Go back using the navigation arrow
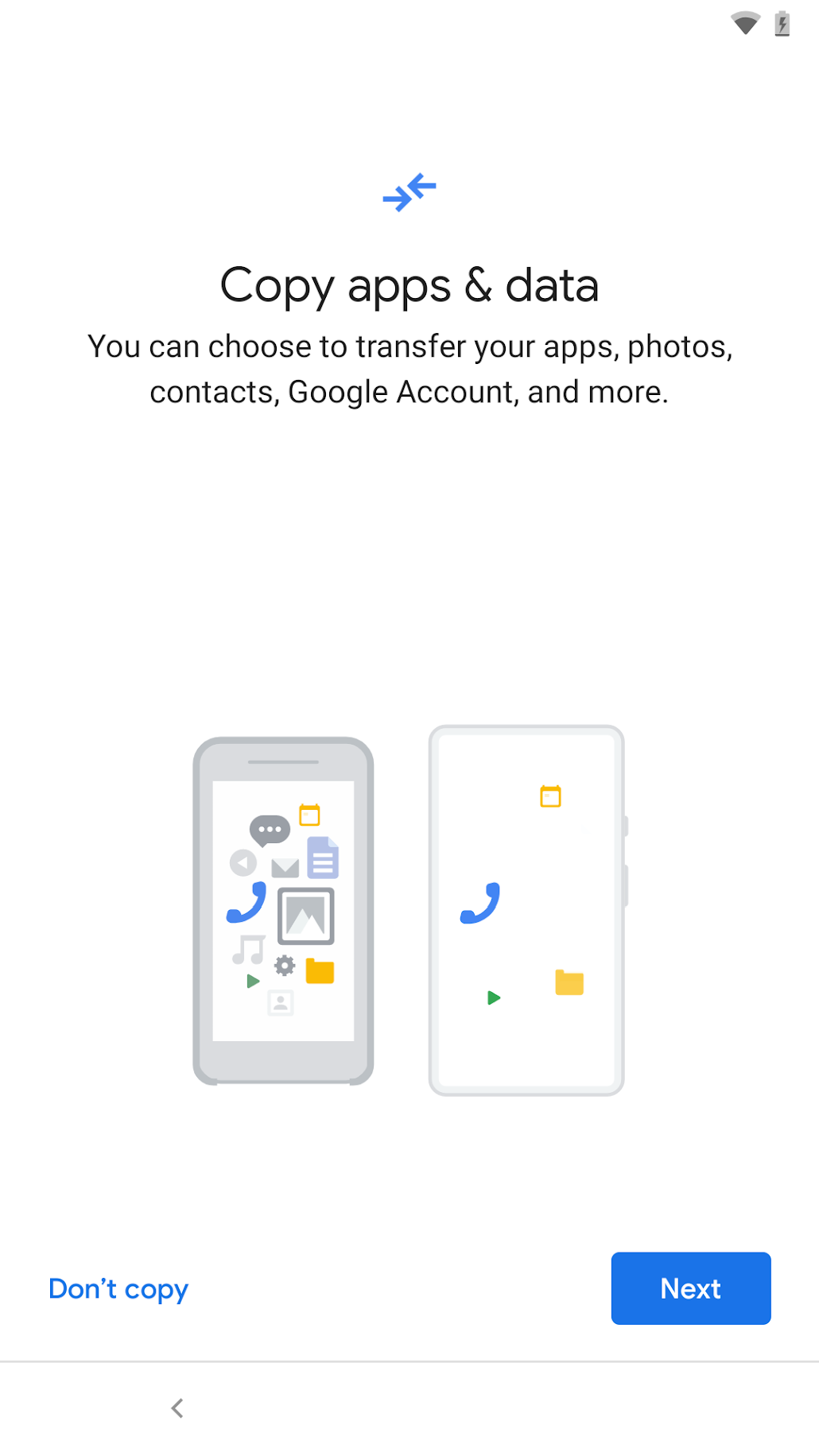819x1456 pixels. (x=177, y=1408)
